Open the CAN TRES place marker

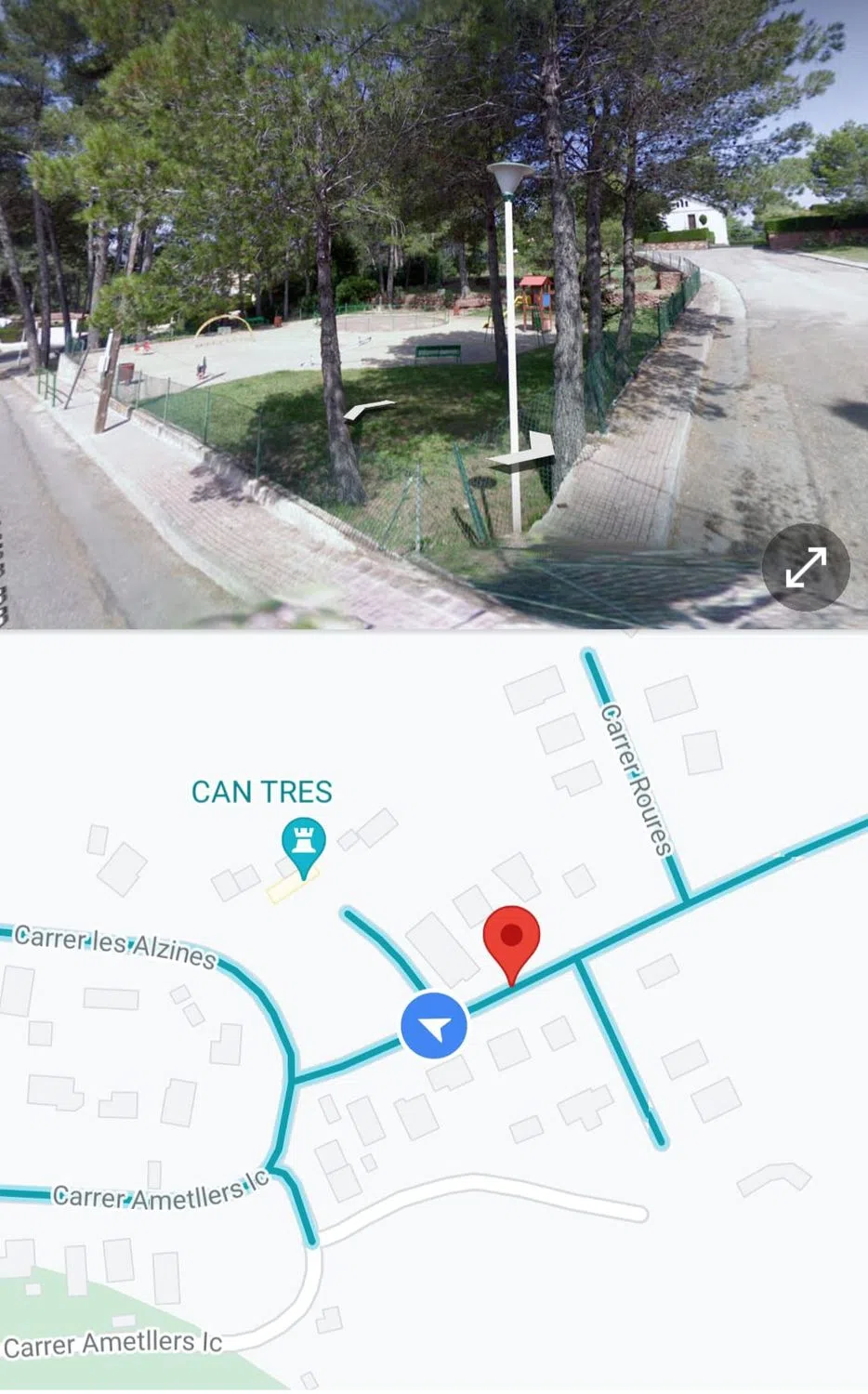pos(303,843)
